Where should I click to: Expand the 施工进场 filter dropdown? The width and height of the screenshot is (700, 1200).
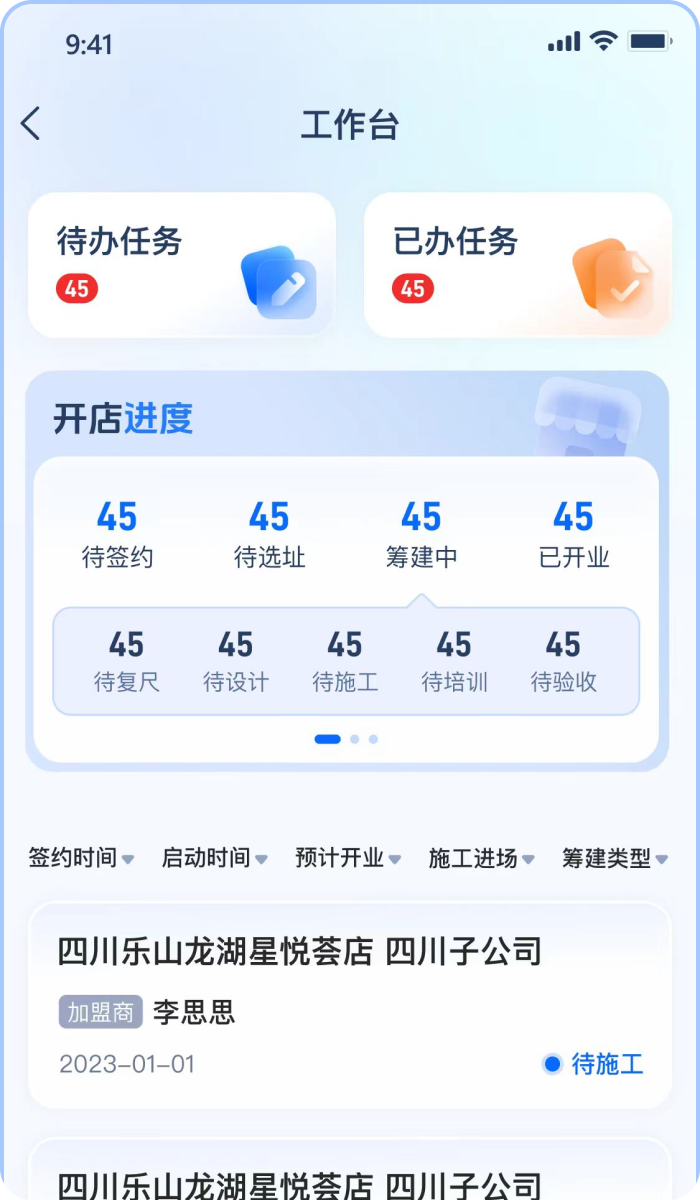click(x=481, y=858)
